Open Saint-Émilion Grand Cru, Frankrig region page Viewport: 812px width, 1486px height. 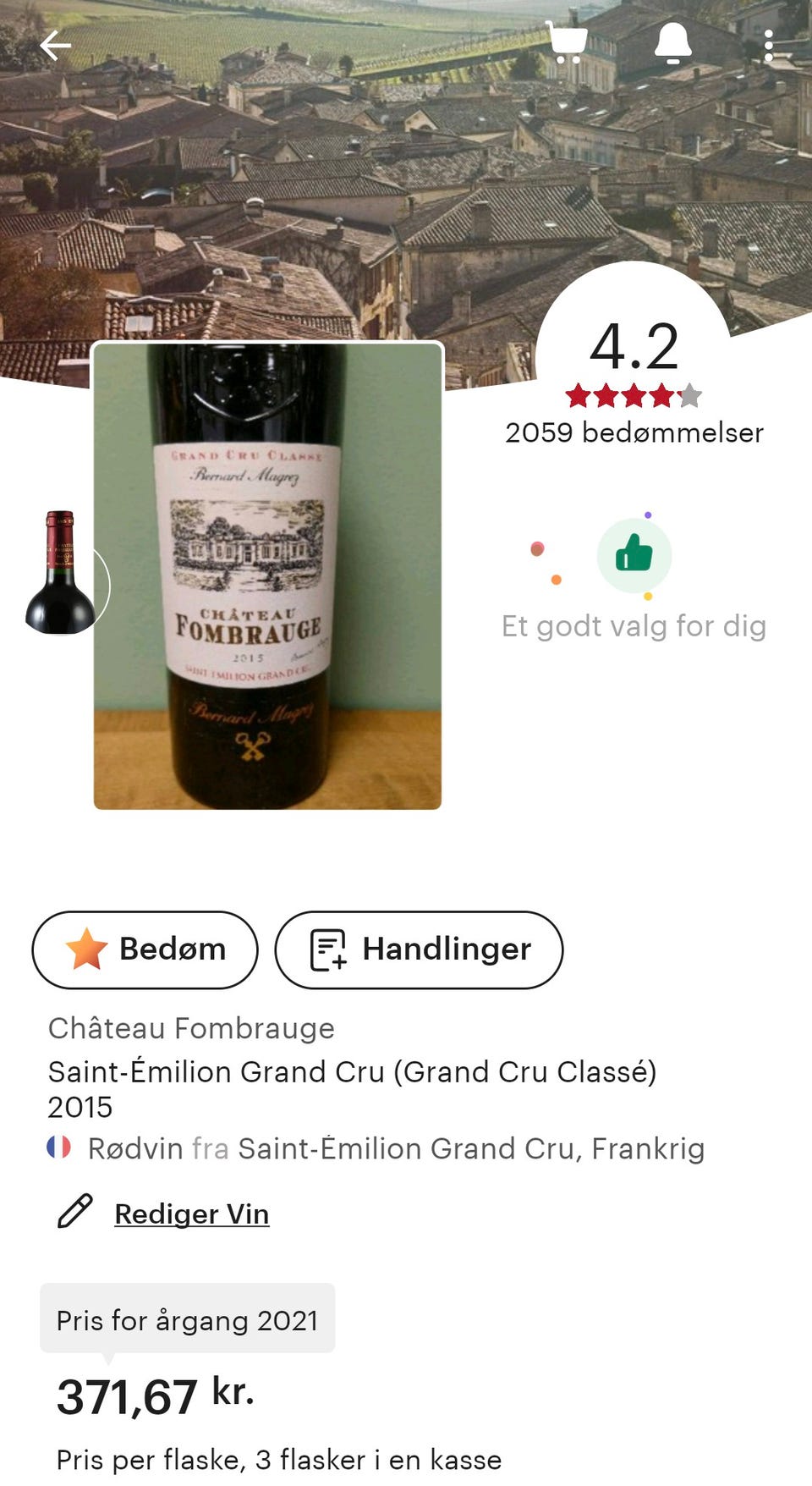[470, 1148]
